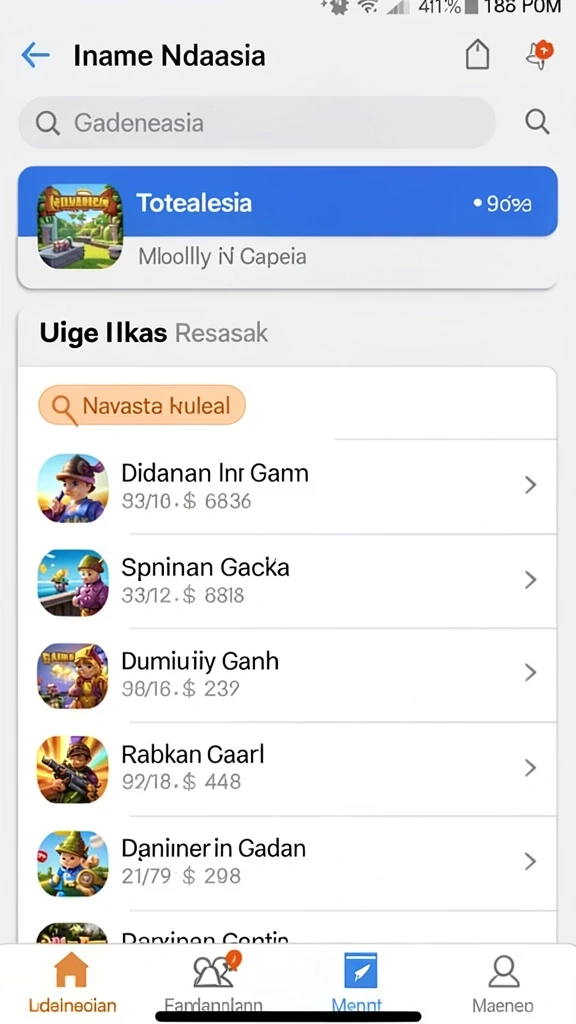Switch to the Maenep profile tab
The image size is (576, 1024).
point(503,982)
